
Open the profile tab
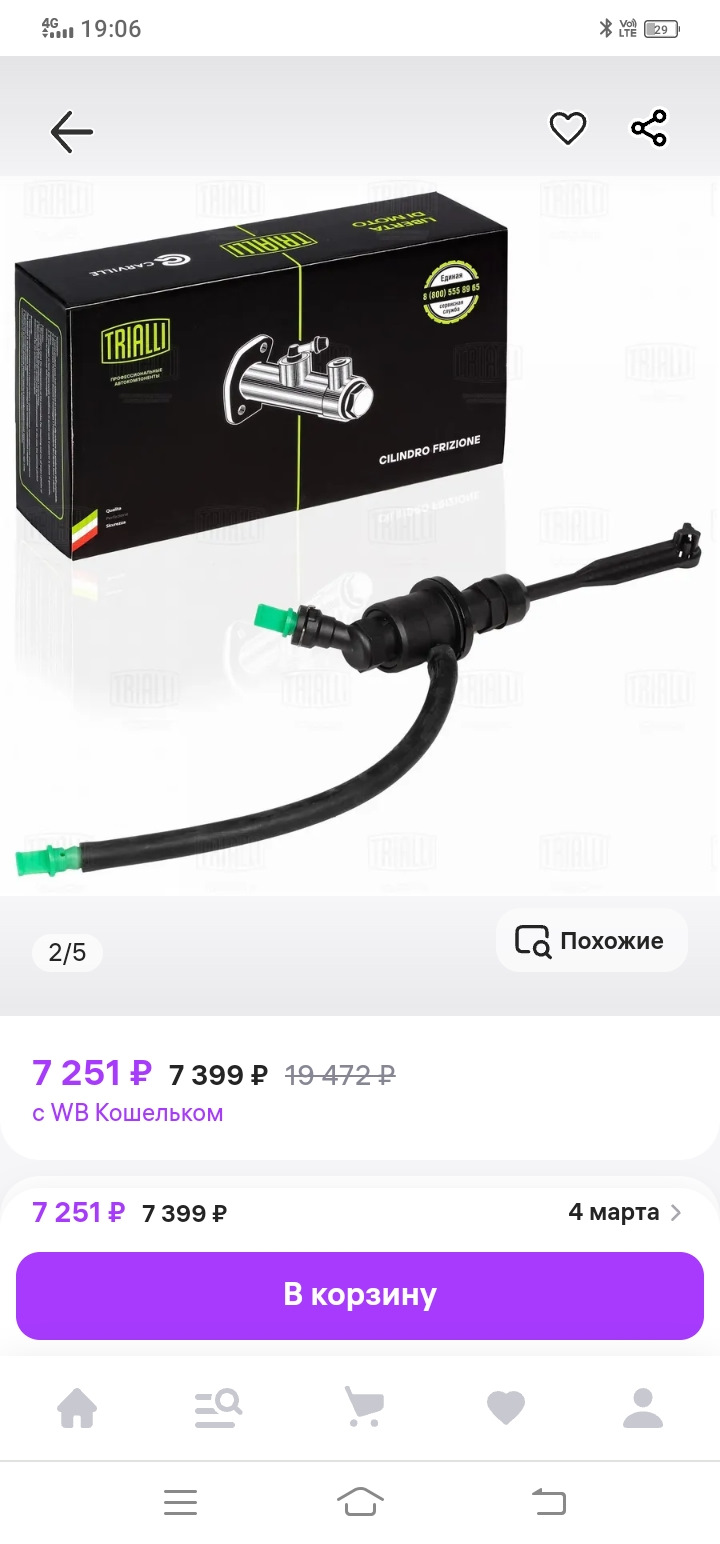pos(643,1408)
